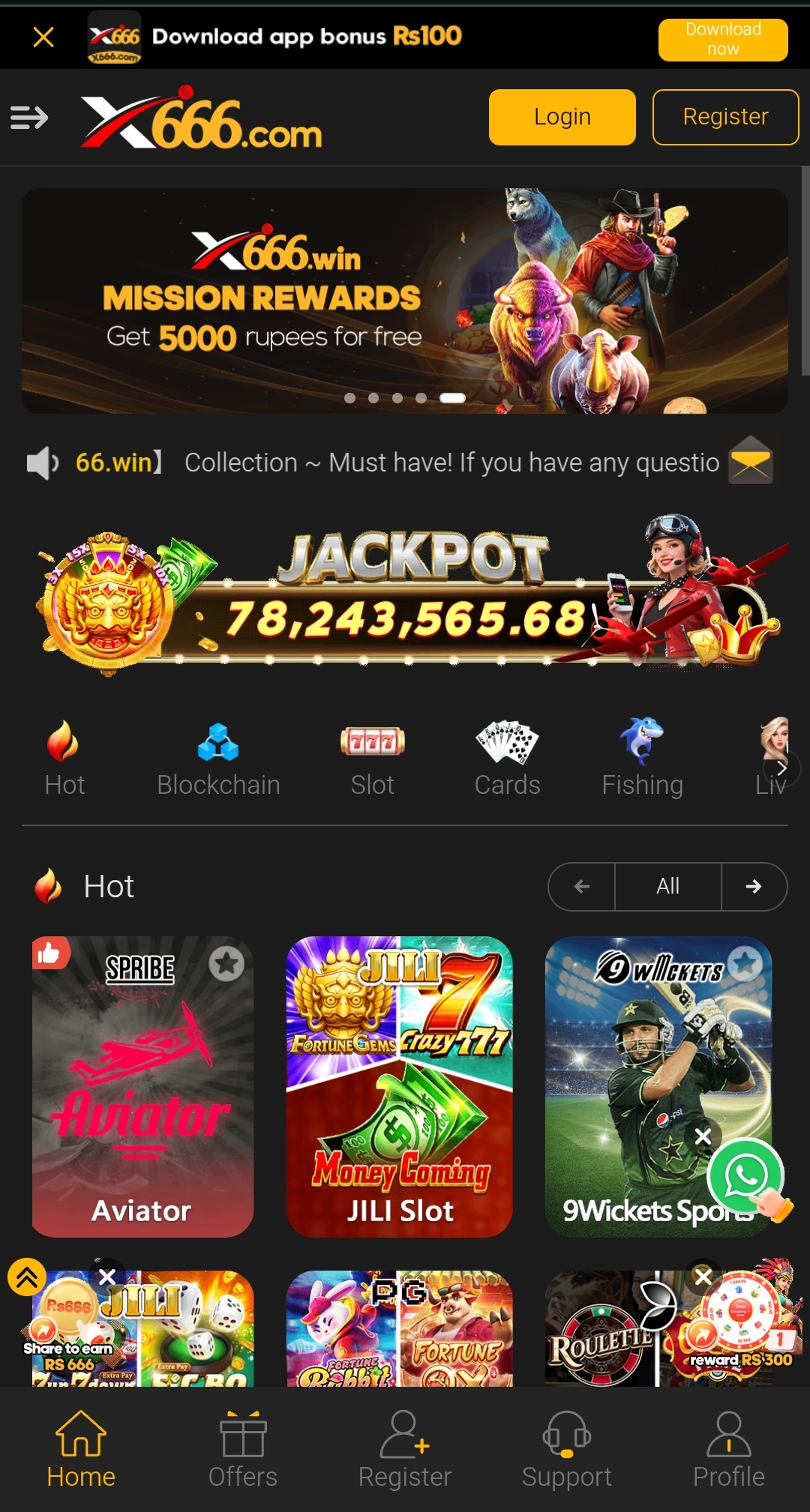
Task: Select the Fishing game category
Action: [642, 759]
